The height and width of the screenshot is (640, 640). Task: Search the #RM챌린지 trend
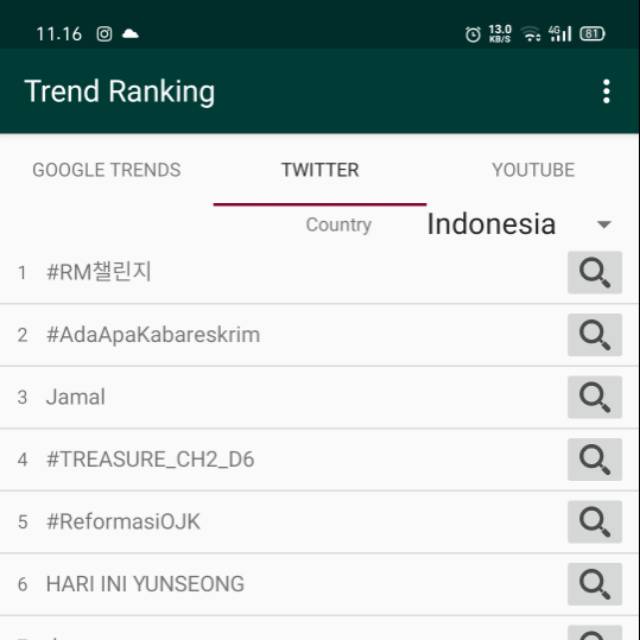(x=594, y=273)
